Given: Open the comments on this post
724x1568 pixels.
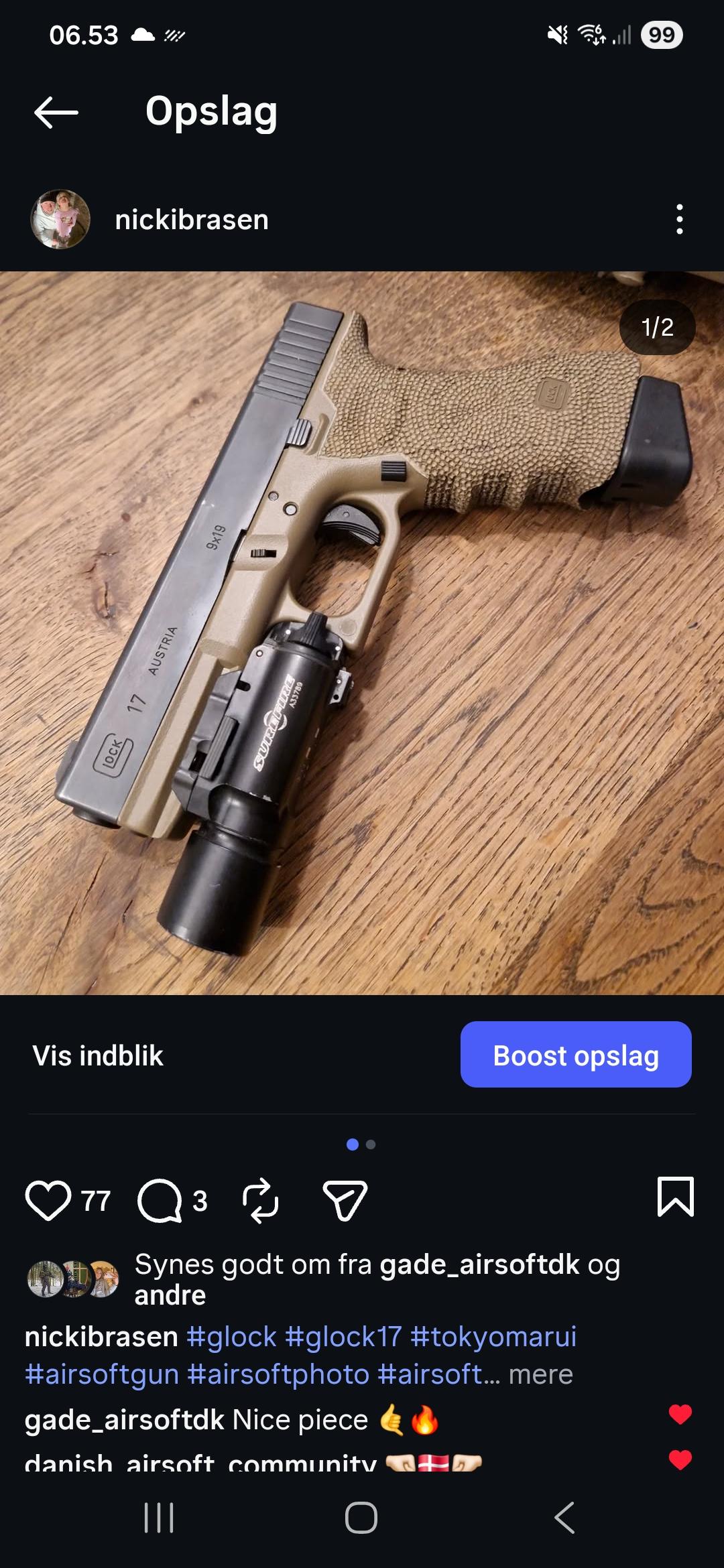Looking at the screenshot, I should [x=160, y=1199].
